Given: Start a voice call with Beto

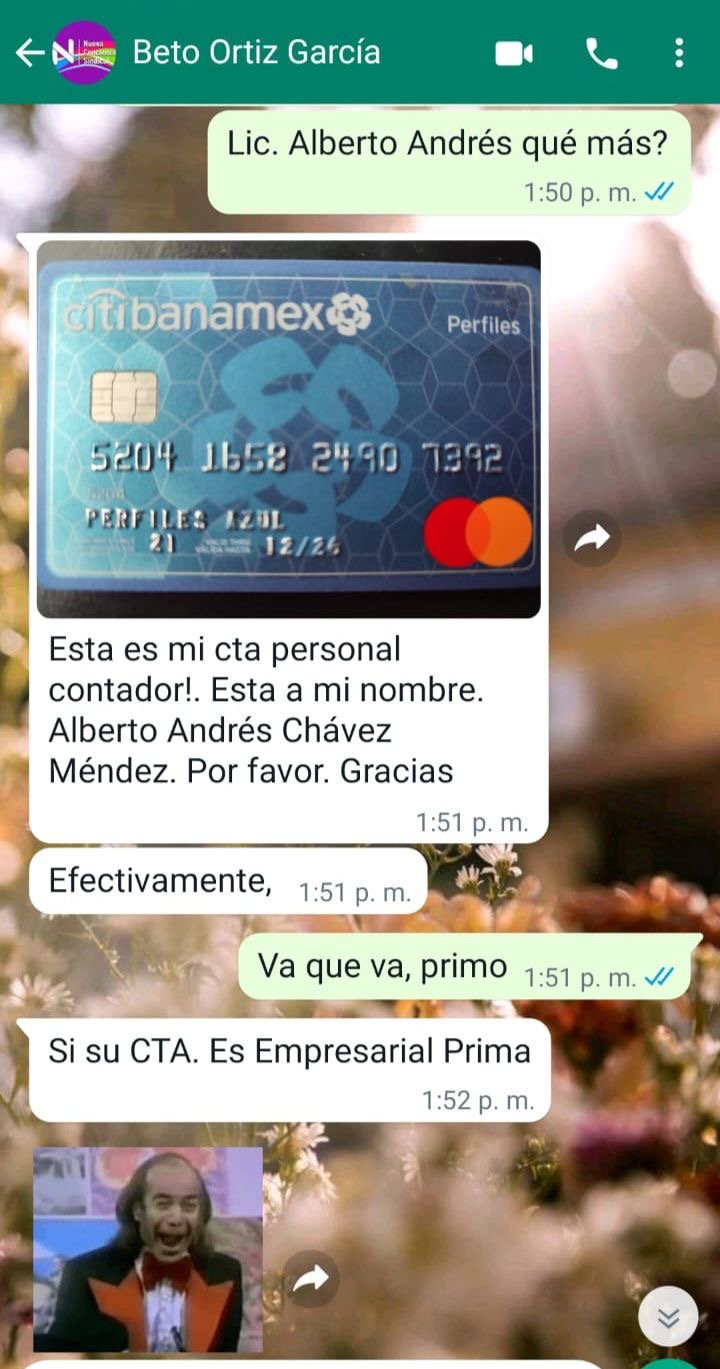Looking at the screenshot, I should pyautogui.click(x=601, y=53).
